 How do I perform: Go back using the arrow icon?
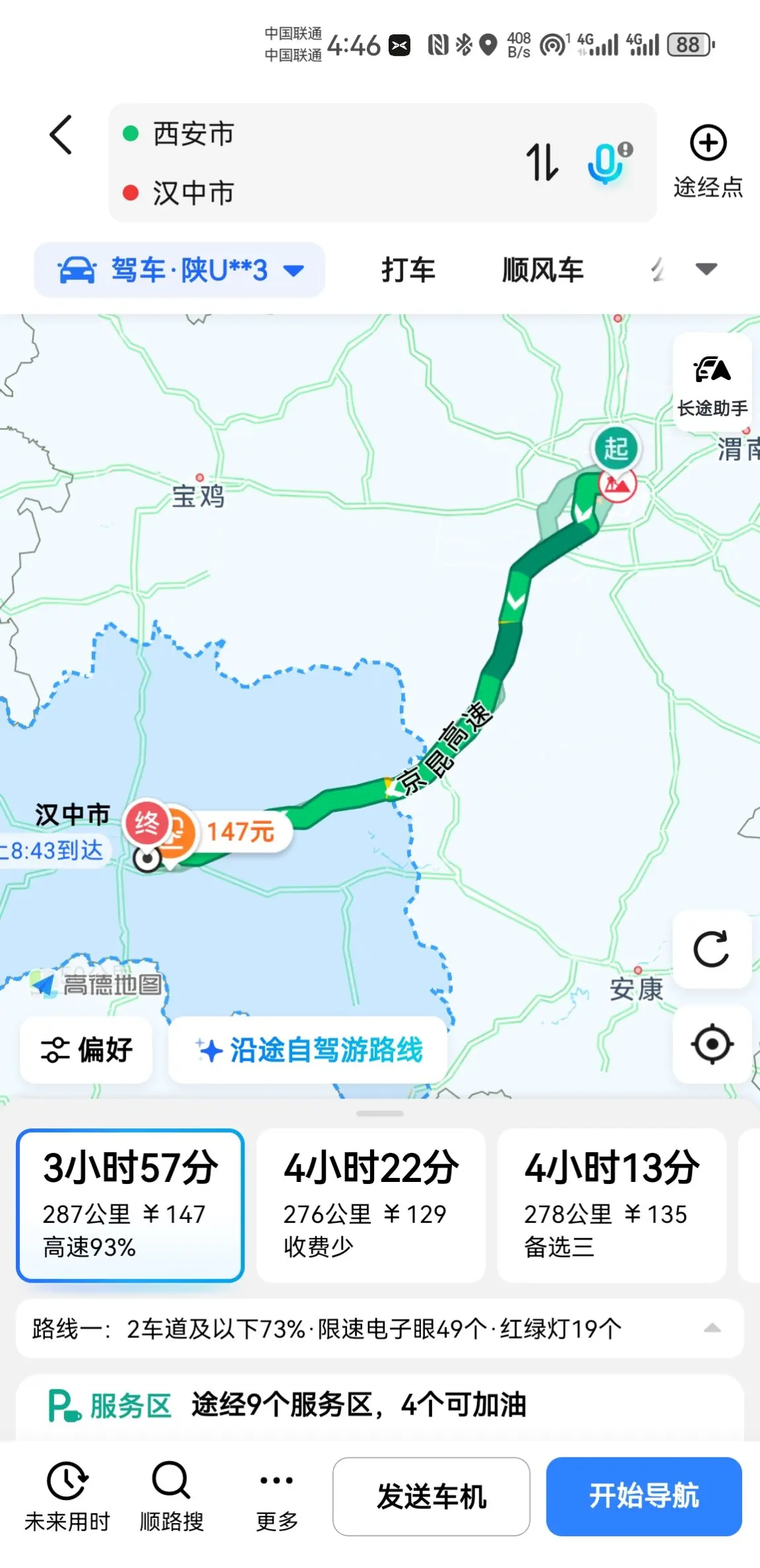click(x=61, y=136)
